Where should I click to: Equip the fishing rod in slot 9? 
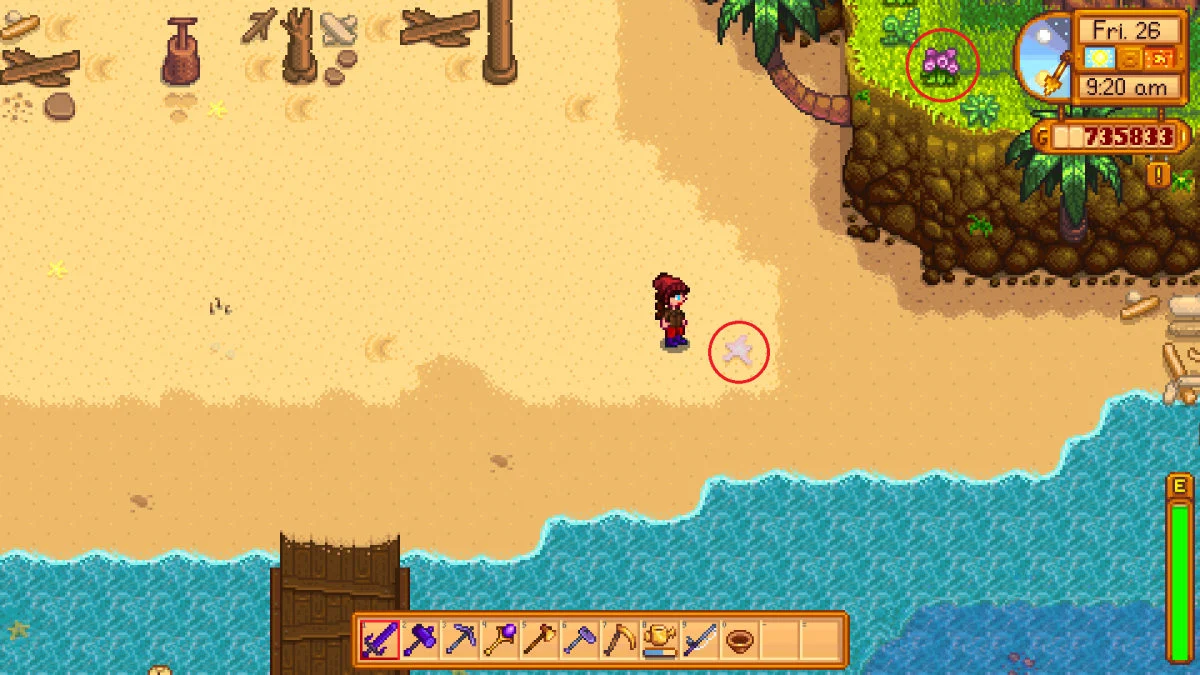(x=700, y=639)
